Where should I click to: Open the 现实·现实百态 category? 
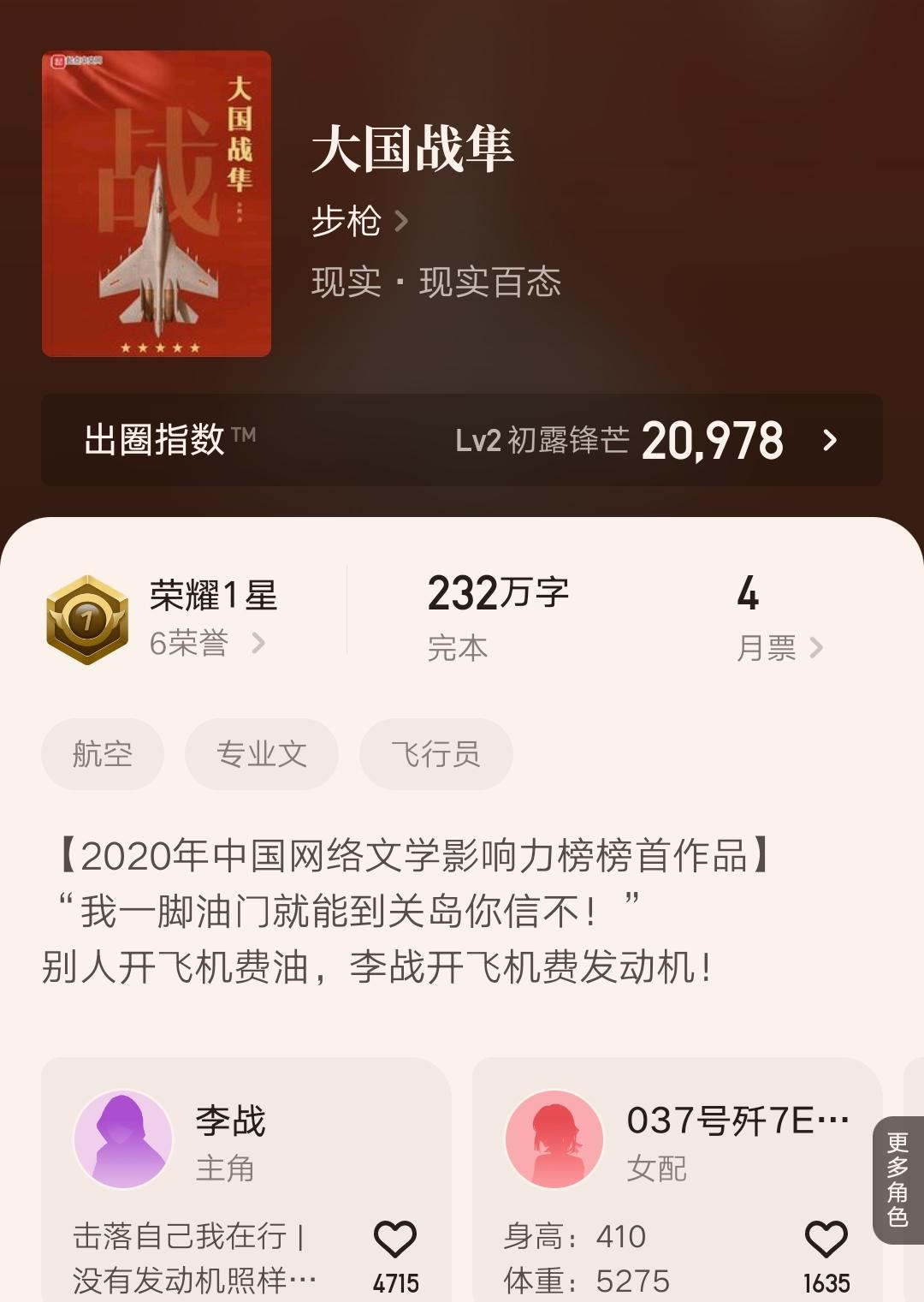[435, 282]
